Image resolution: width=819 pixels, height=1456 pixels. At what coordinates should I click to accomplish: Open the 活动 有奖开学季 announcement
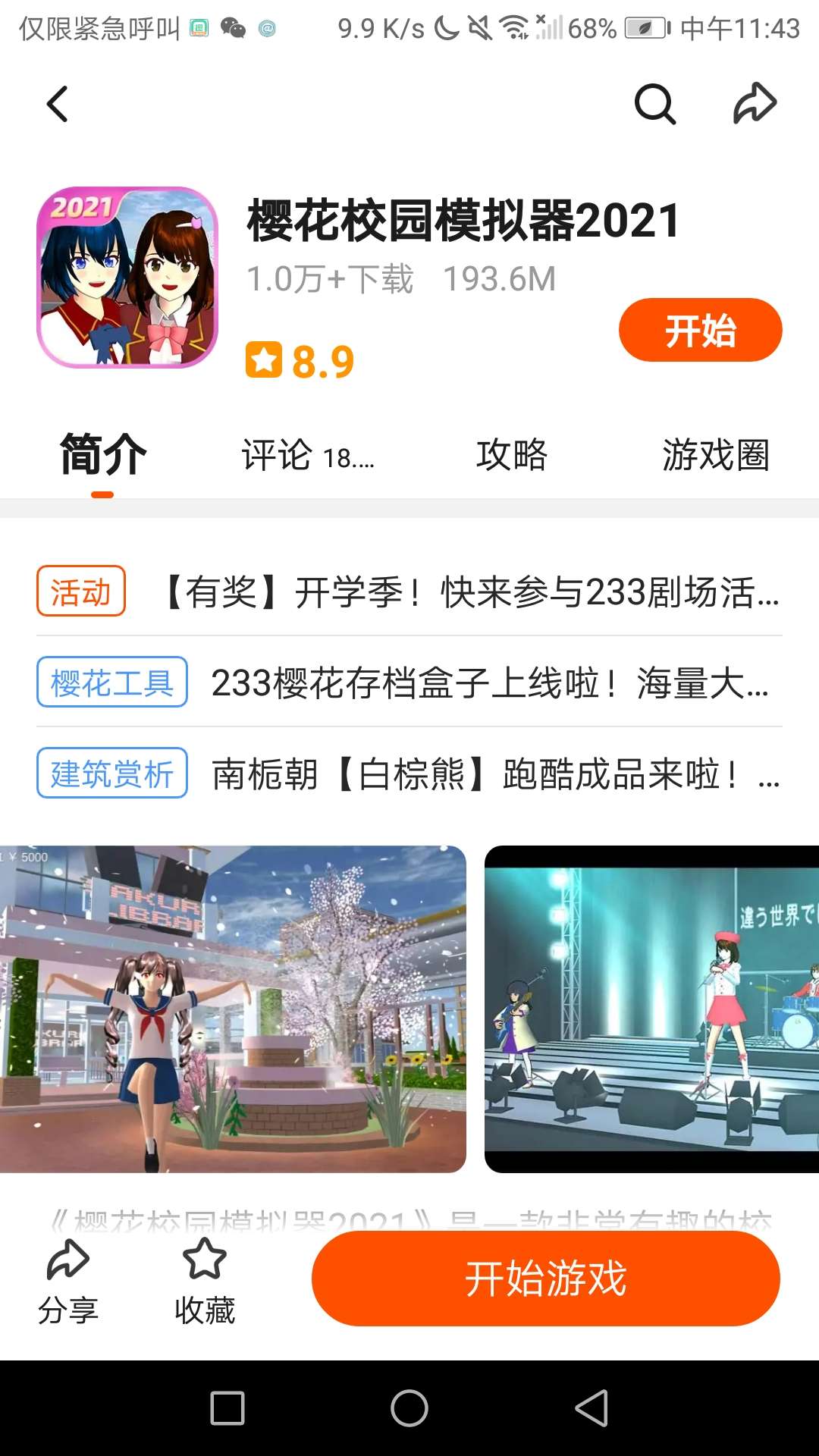[x=470, y=592]
